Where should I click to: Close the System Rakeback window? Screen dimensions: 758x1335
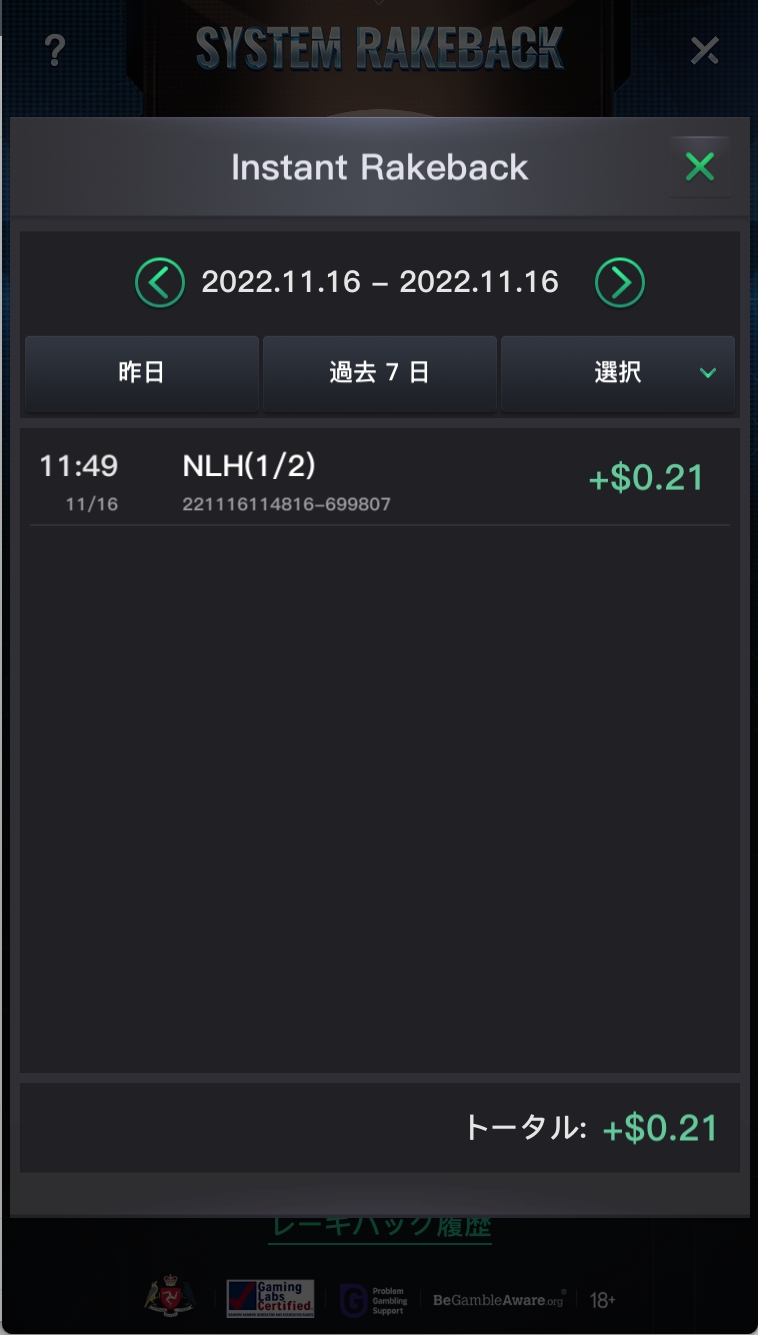pyautogui.click(x=705, y=50)
